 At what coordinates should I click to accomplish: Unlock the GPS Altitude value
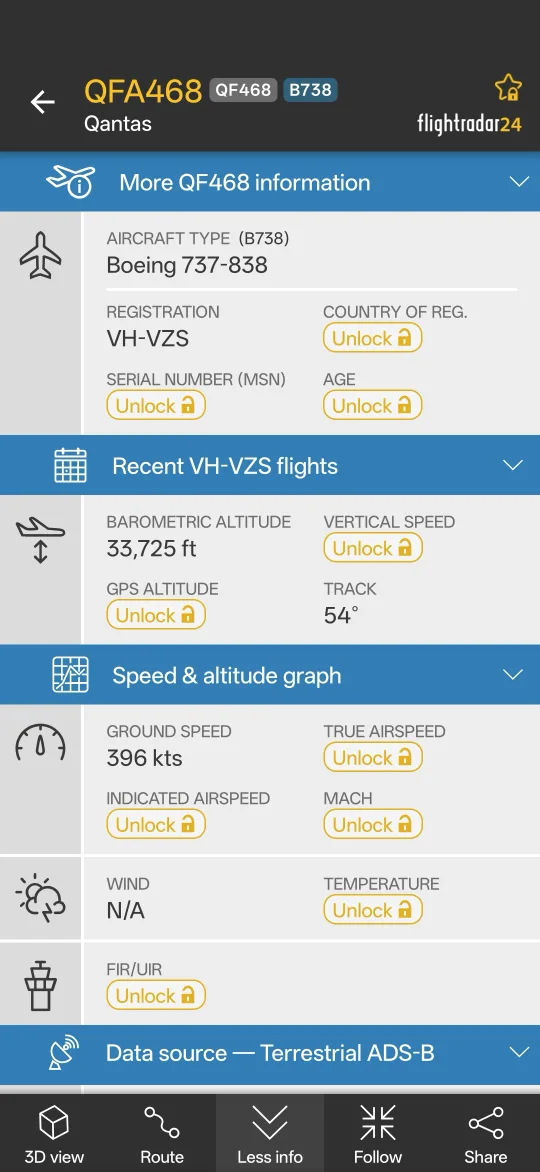click(x=156, y=615)
